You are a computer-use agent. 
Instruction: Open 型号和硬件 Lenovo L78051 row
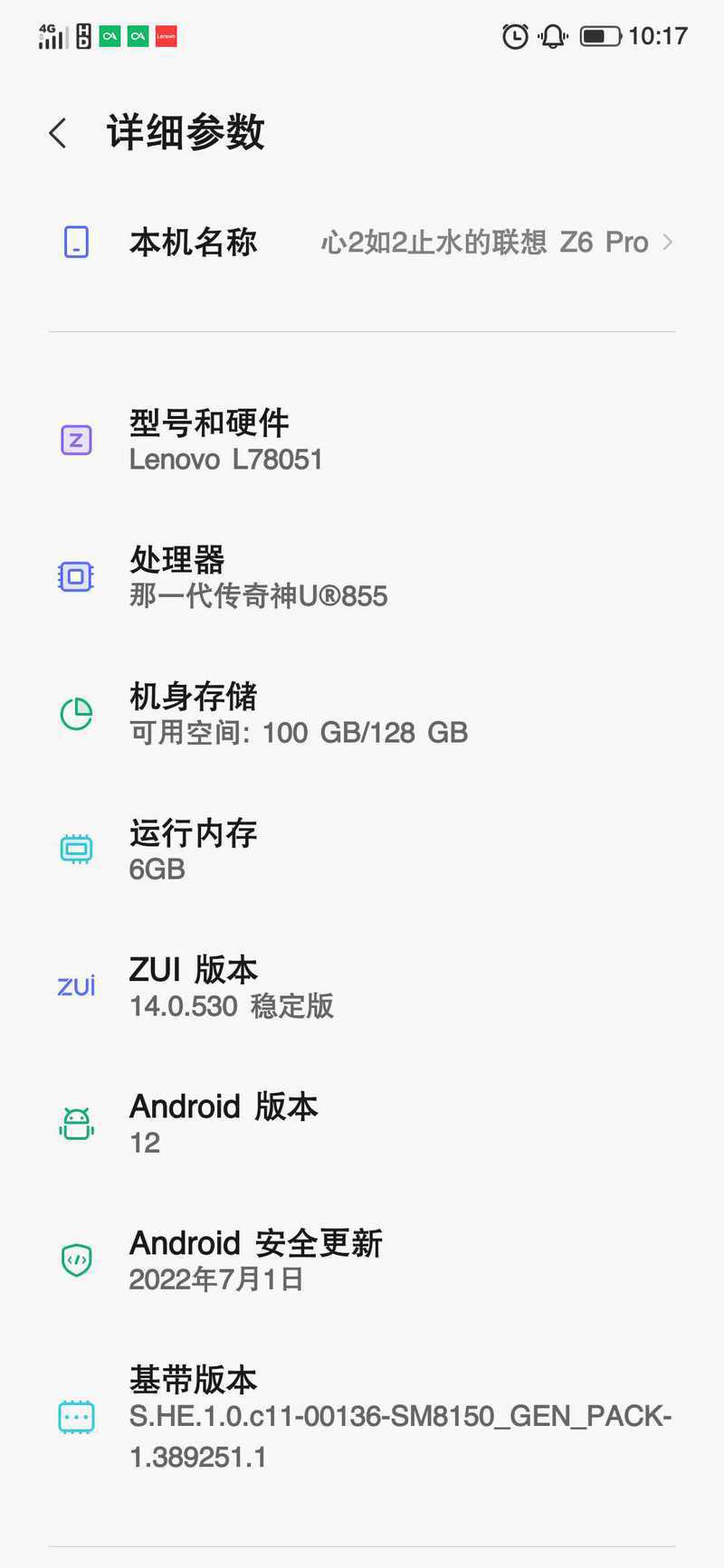pyautogui.click(x=362, y=441)
